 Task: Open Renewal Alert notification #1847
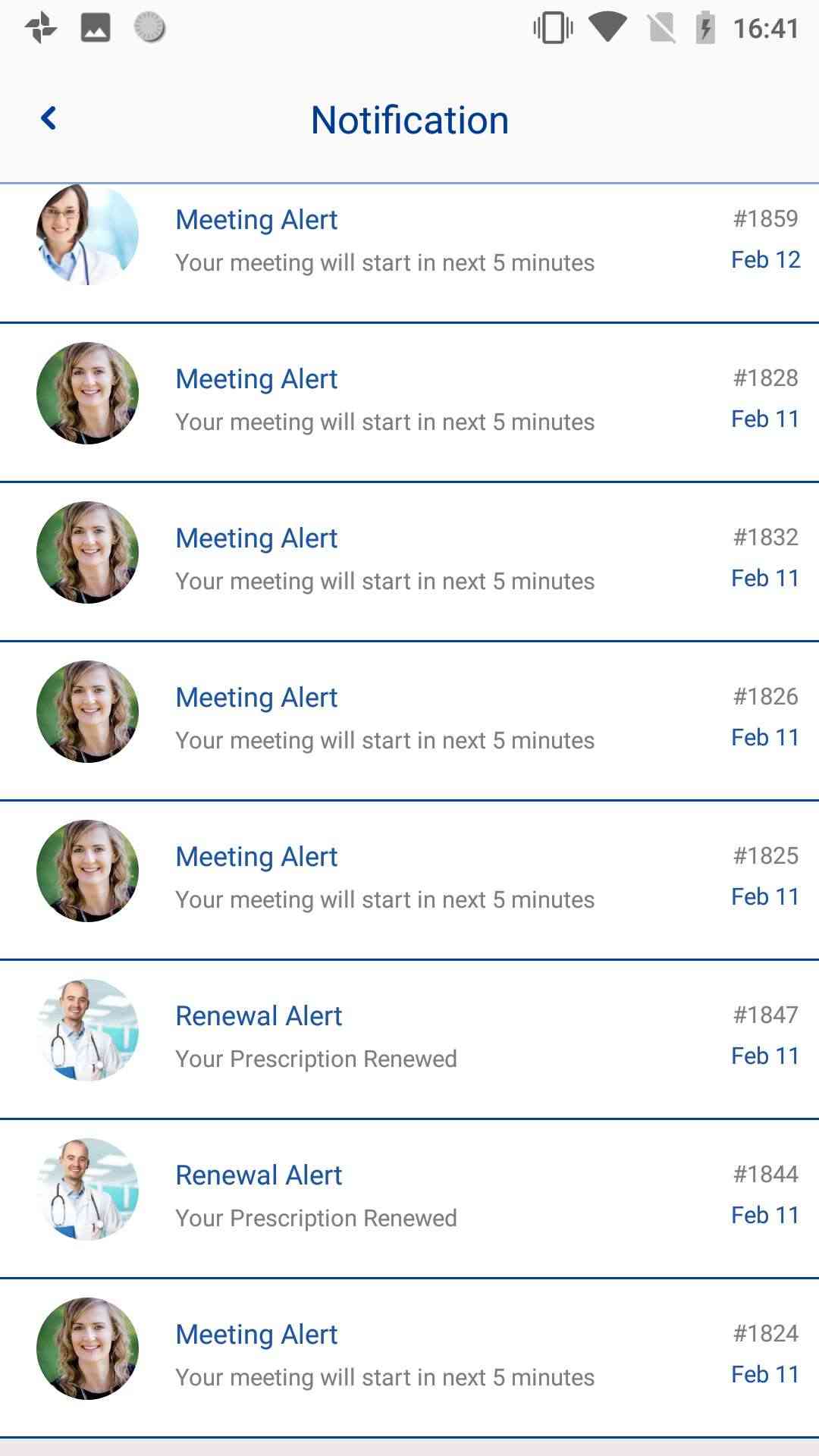[409, 1037]
